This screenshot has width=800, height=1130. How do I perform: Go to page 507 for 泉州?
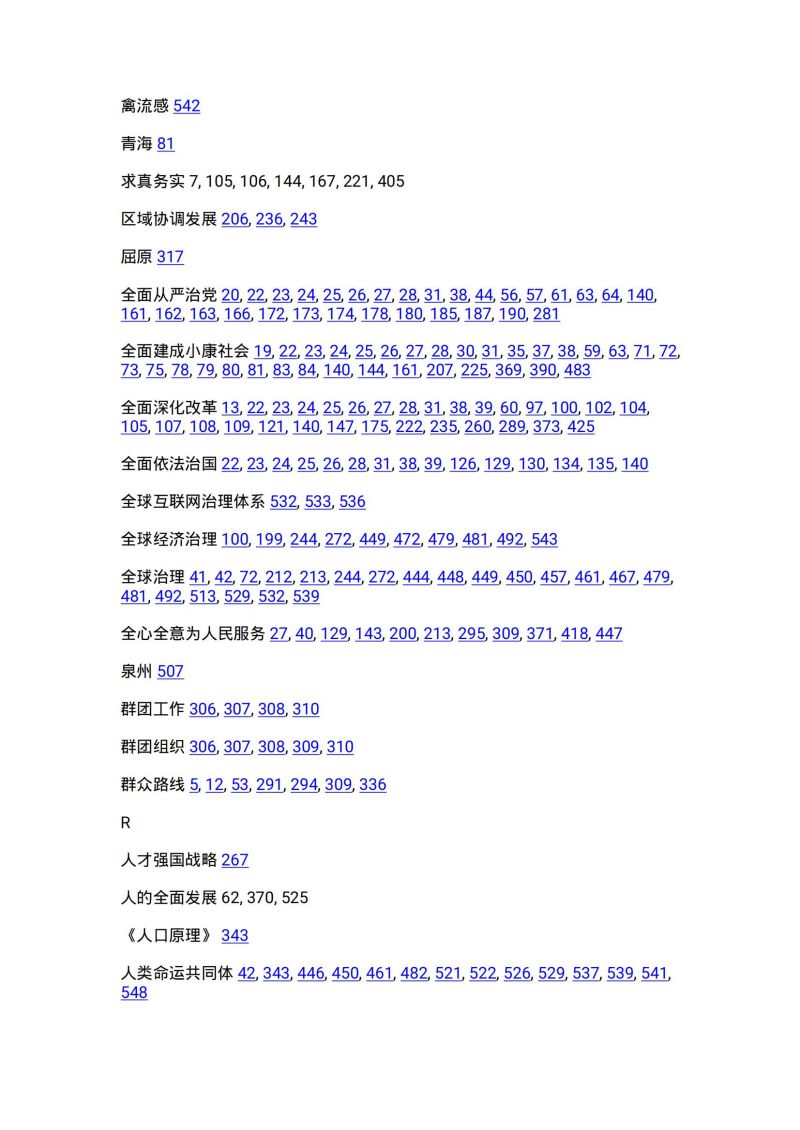(x=170, y=672)
